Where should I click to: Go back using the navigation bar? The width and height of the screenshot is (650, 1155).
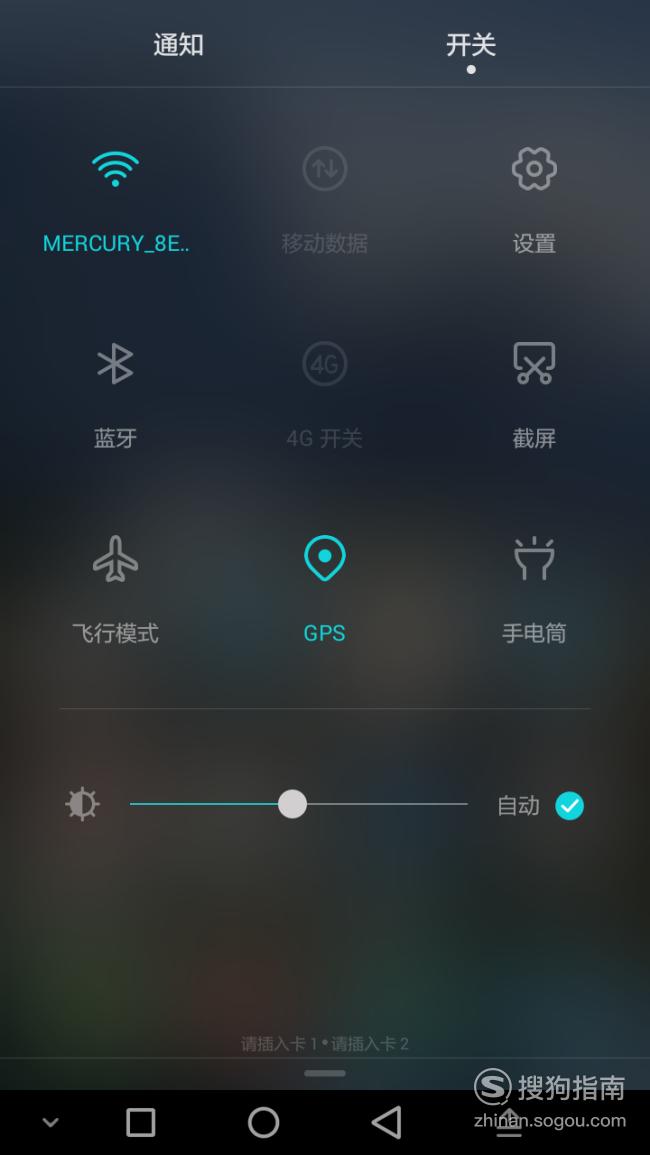386,1122
